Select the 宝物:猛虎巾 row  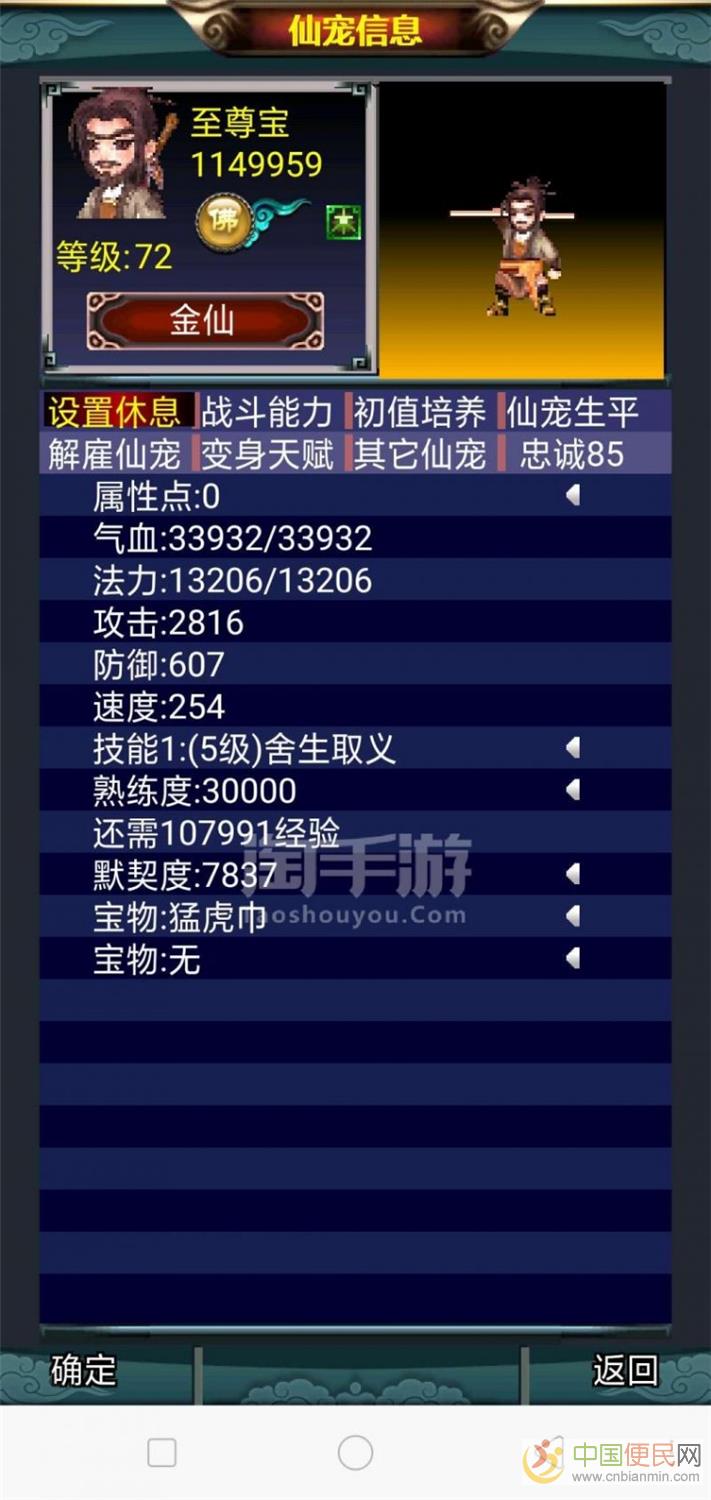[x=355, y=917]
